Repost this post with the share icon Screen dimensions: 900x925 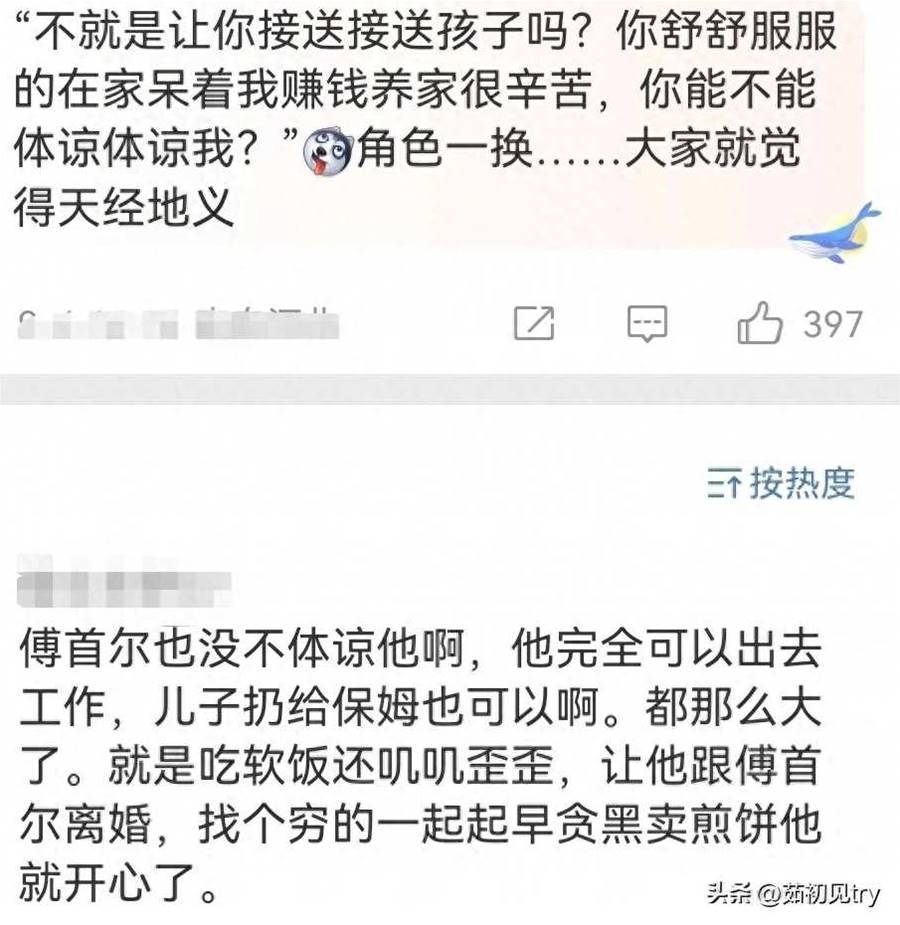[534, 323]
